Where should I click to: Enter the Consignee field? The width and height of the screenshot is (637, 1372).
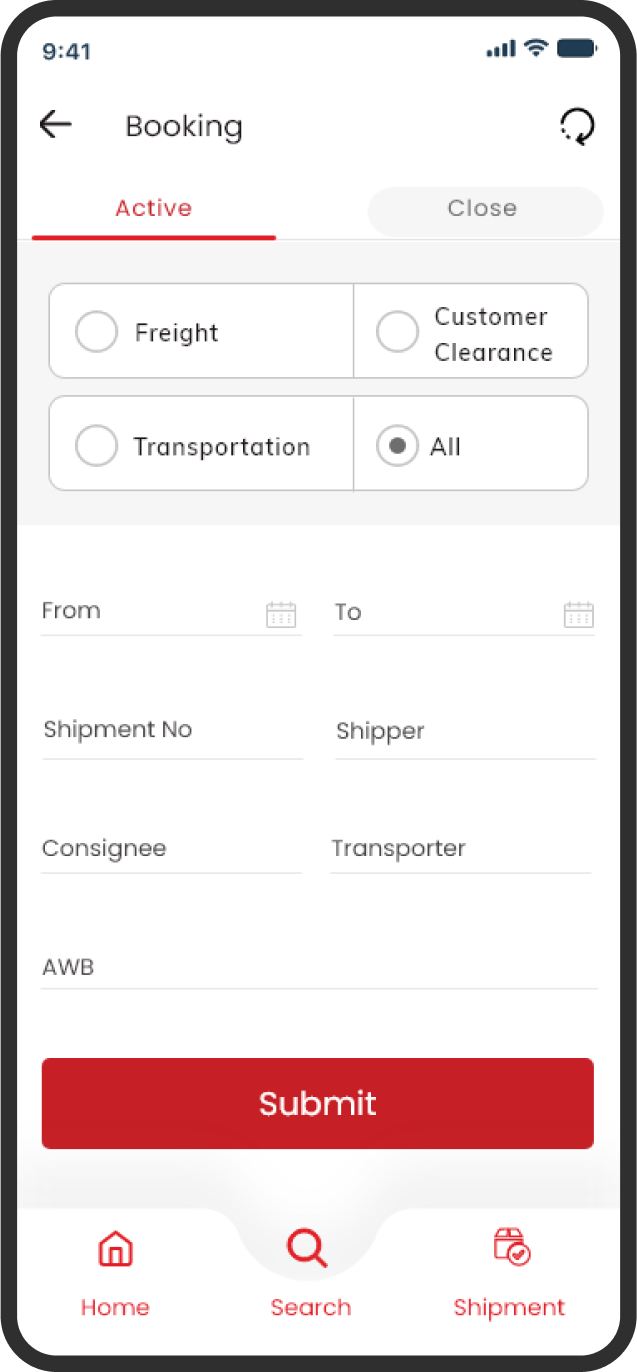[171, 849]
